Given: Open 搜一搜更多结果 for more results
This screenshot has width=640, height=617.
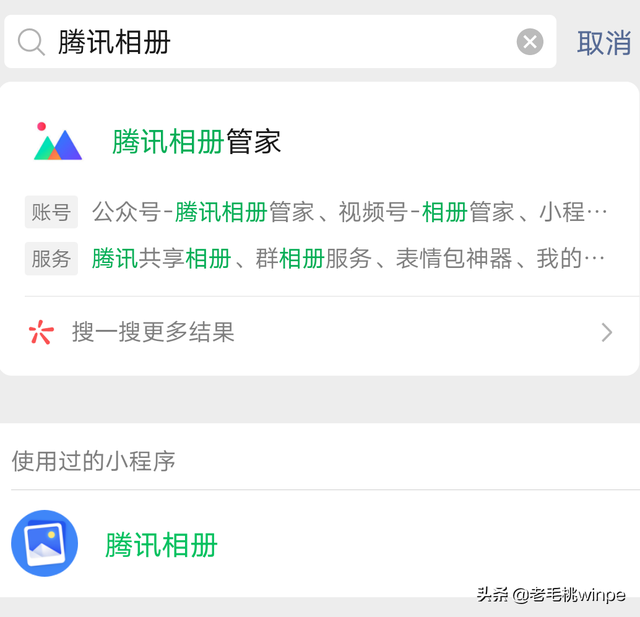Looking at the screenshot, I should pos(320,332).
